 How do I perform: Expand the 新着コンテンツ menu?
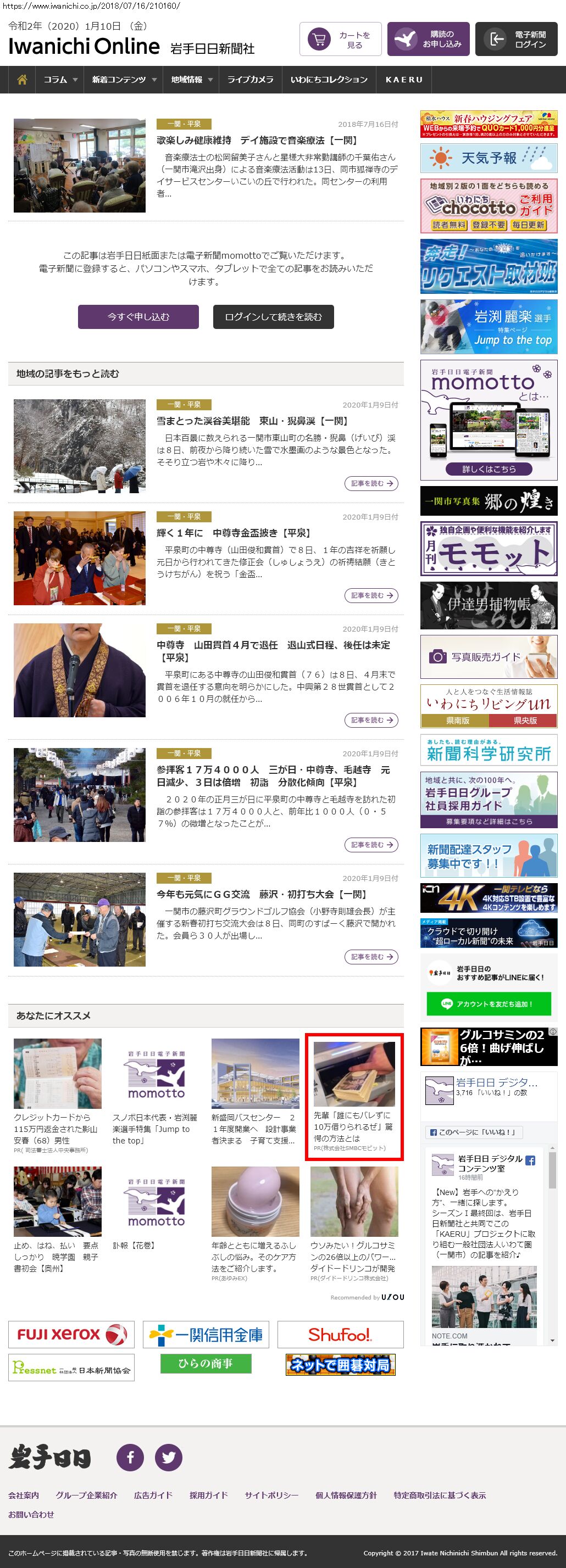(124, 80)
